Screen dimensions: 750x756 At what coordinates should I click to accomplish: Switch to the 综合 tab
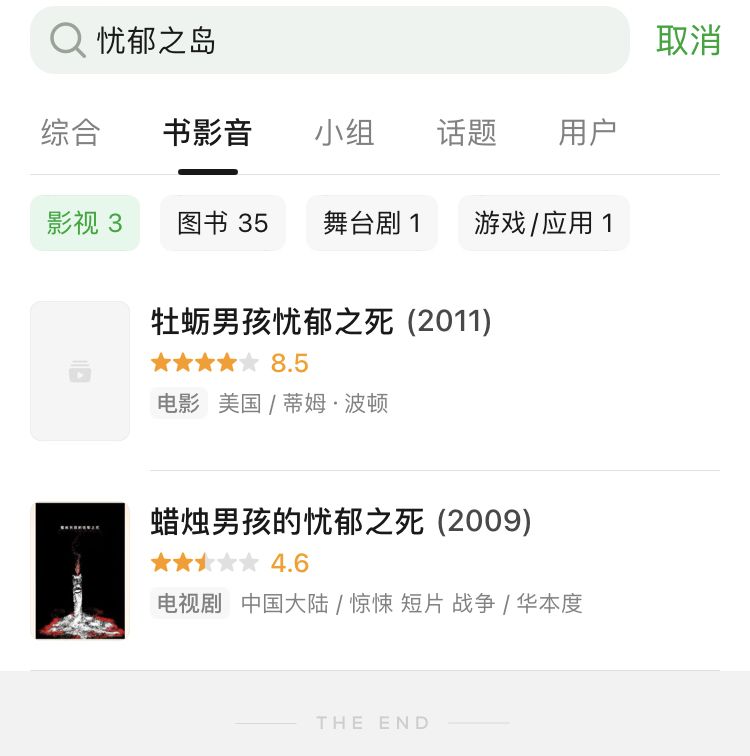click(x=71, y=132)
